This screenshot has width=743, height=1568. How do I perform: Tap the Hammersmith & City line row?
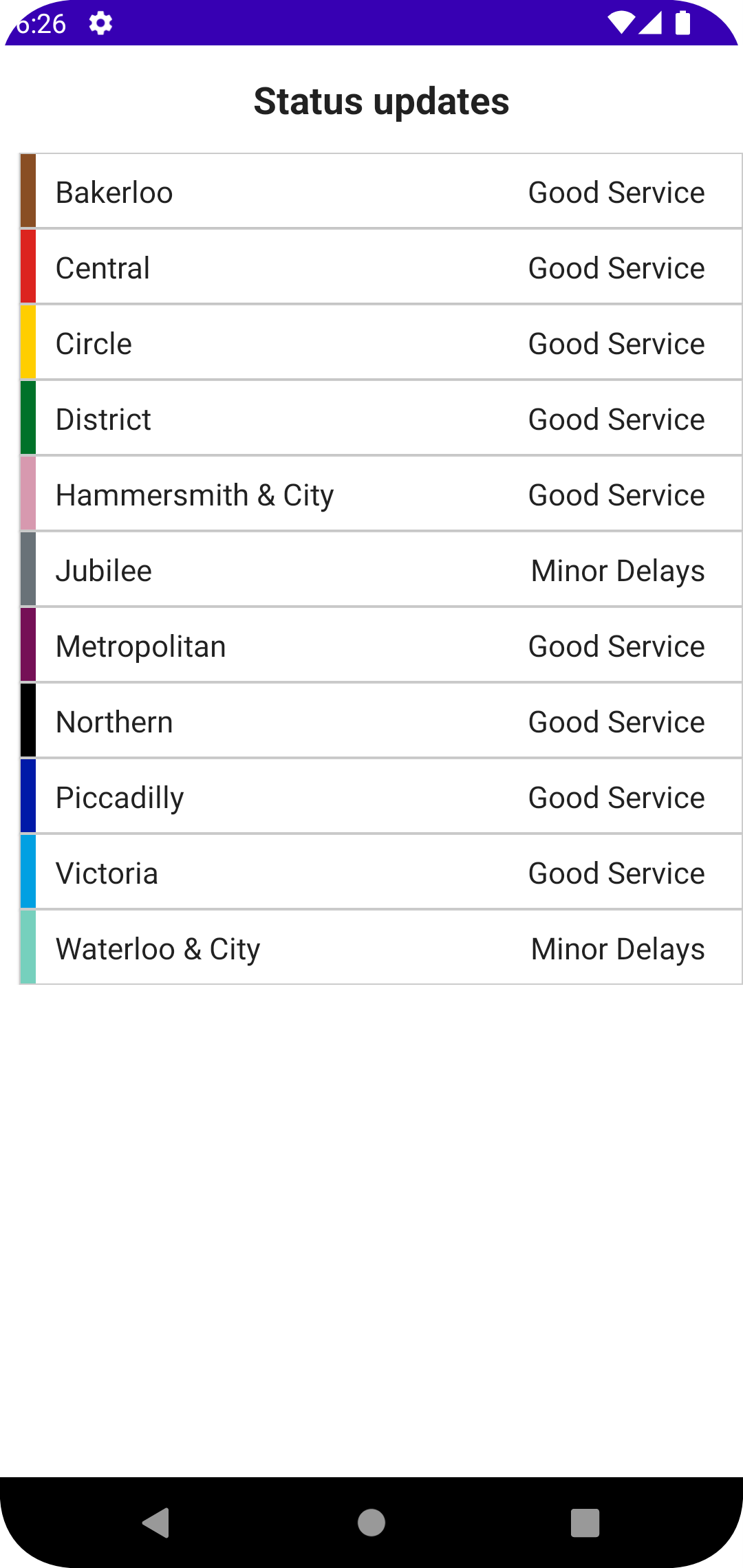pos(380,494)
